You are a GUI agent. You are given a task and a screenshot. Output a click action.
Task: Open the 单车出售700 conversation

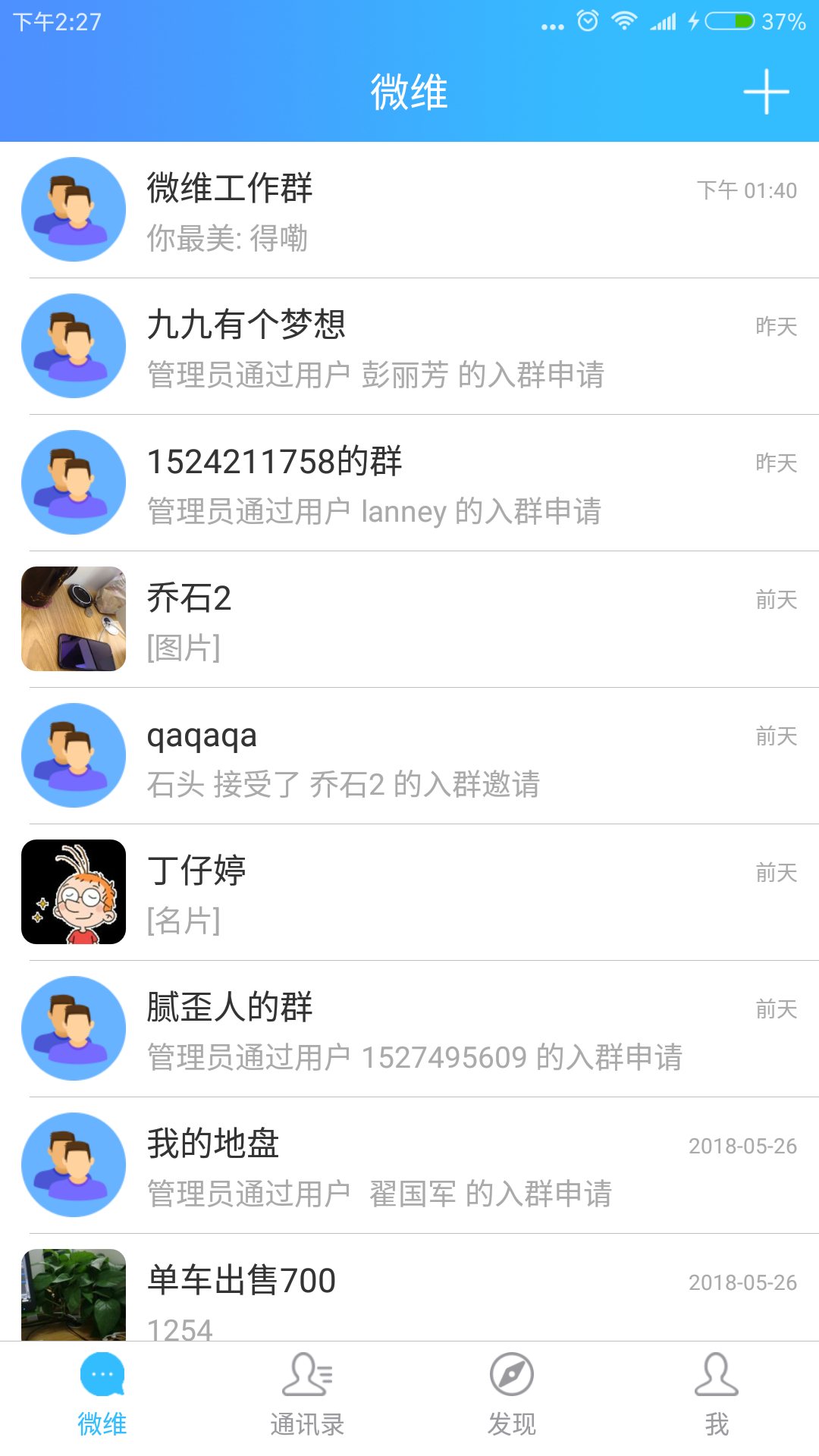tap(409, 1293)
